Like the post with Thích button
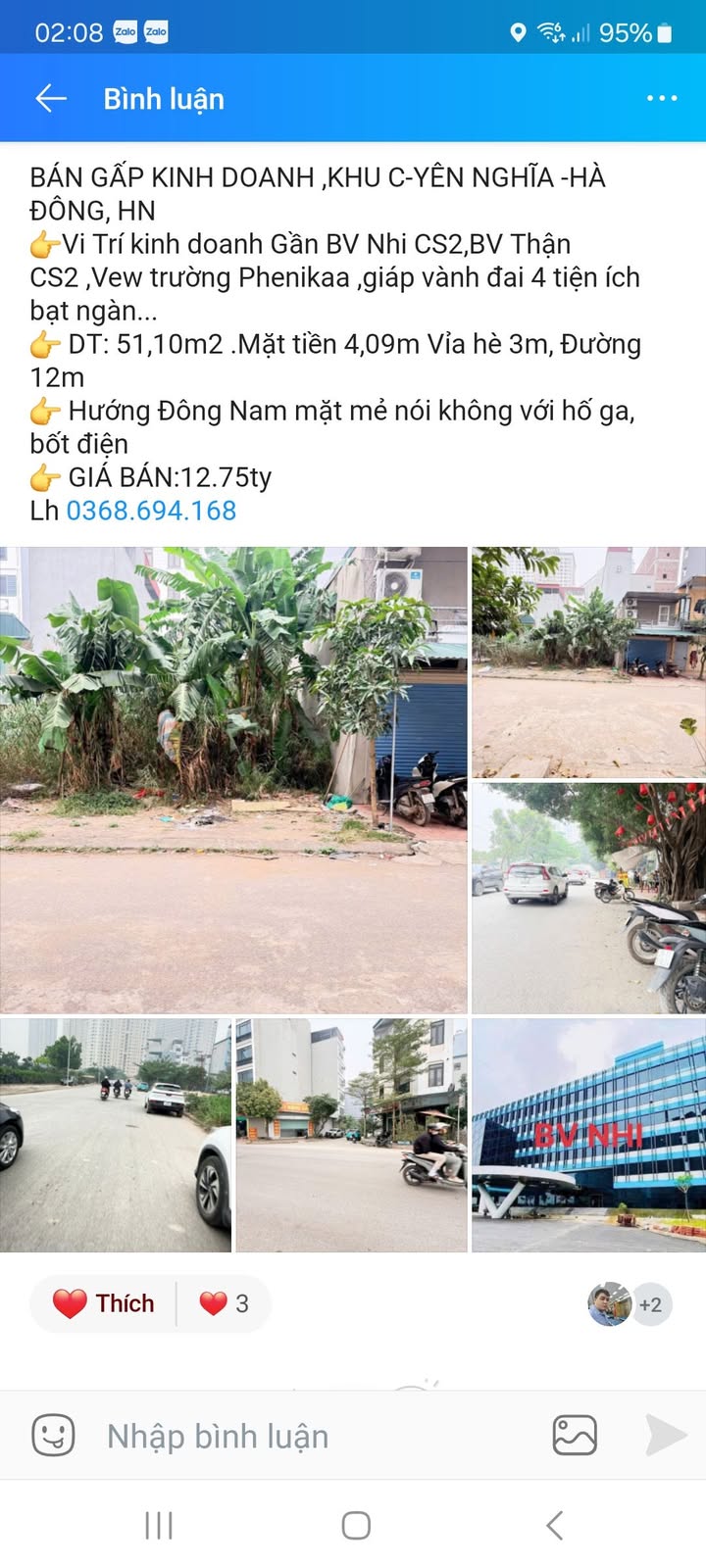This screenshot has height=1568, width=706. tap(104, 1303)
